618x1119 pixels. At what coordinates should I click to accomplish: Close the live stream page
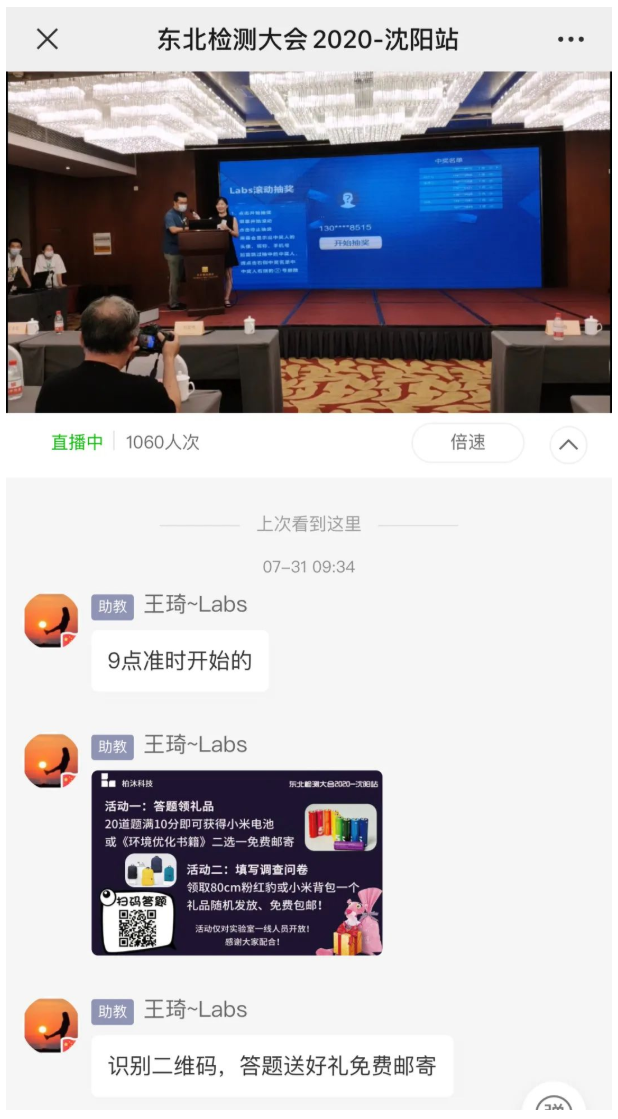tap(47, 39)
